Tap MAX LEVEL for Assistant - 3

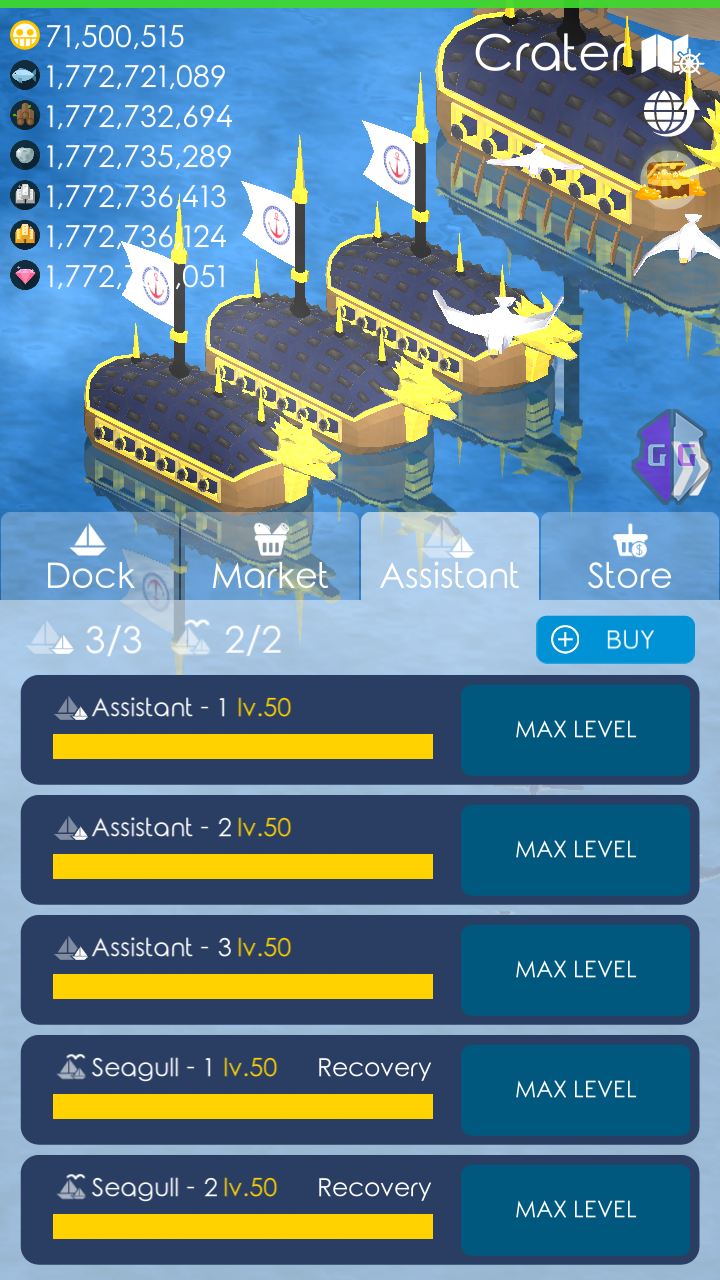(576, 970)
